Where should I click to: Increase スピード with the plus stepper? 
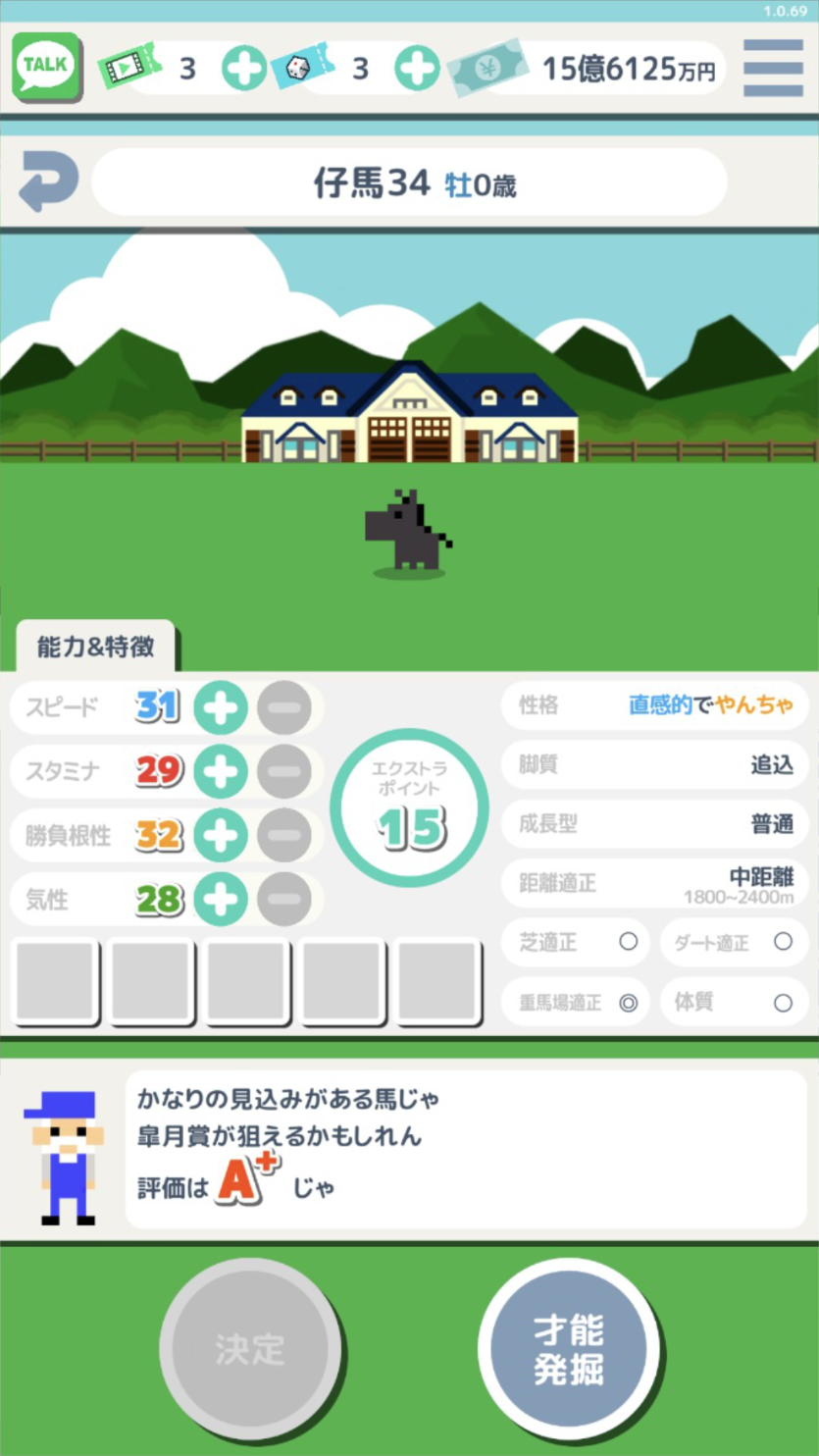[x=220, y=706]
